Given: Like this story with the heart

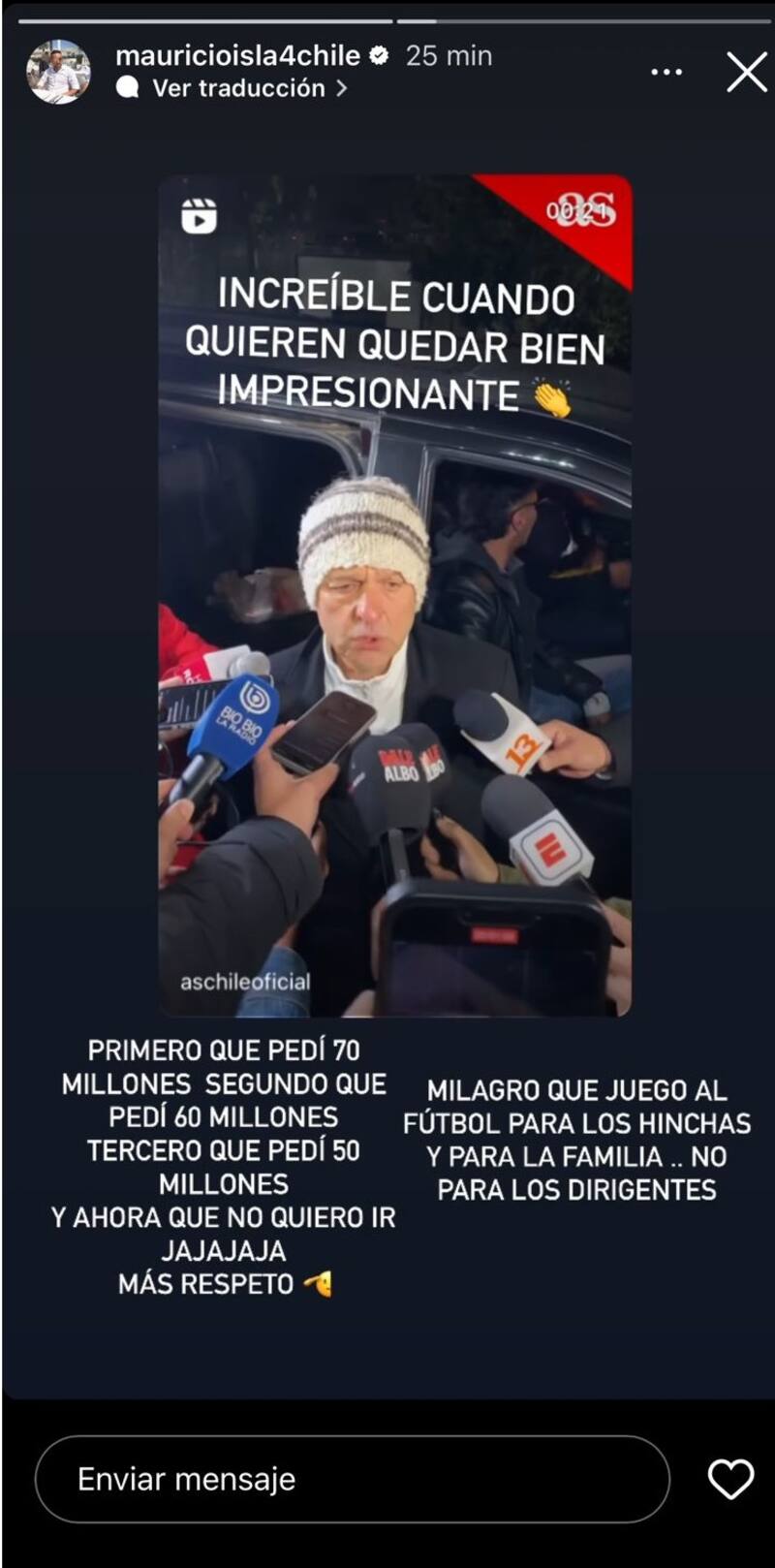Looking at the screenshot, I should (730, 1479).
